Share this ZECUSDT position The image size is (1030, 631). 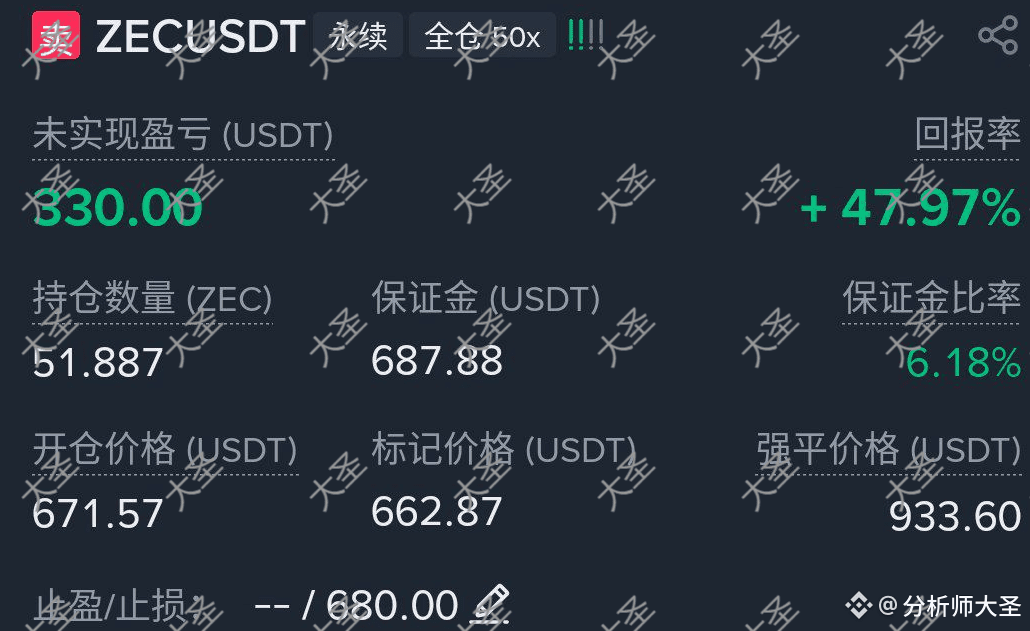[997, 36]
